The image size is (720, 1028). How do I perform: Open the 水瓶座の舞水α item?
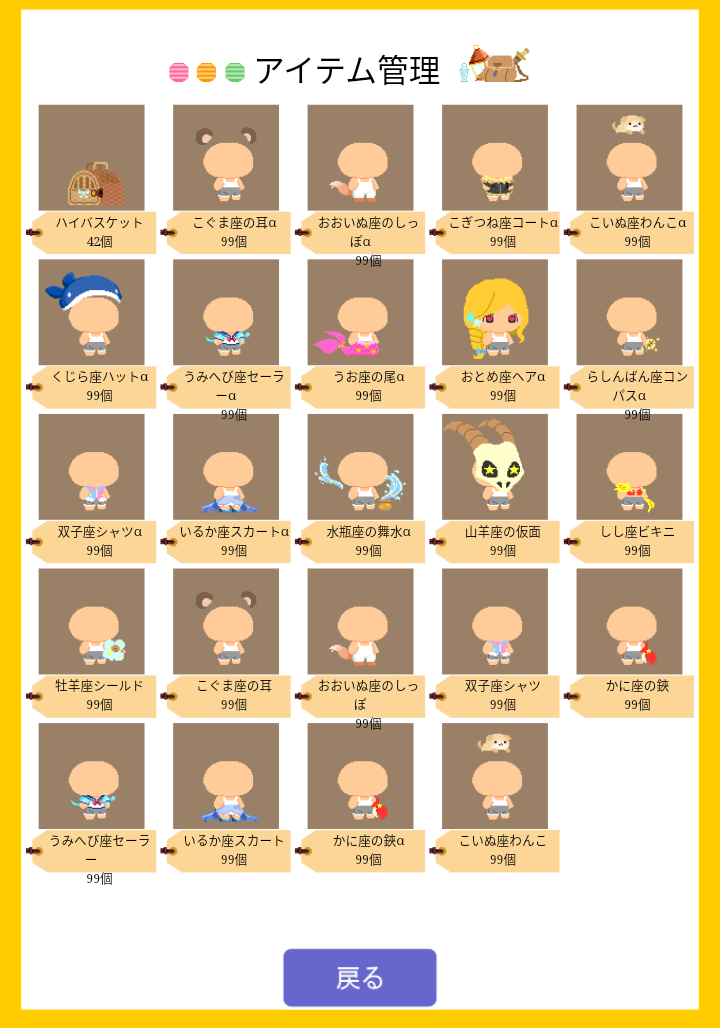point(360,467)
